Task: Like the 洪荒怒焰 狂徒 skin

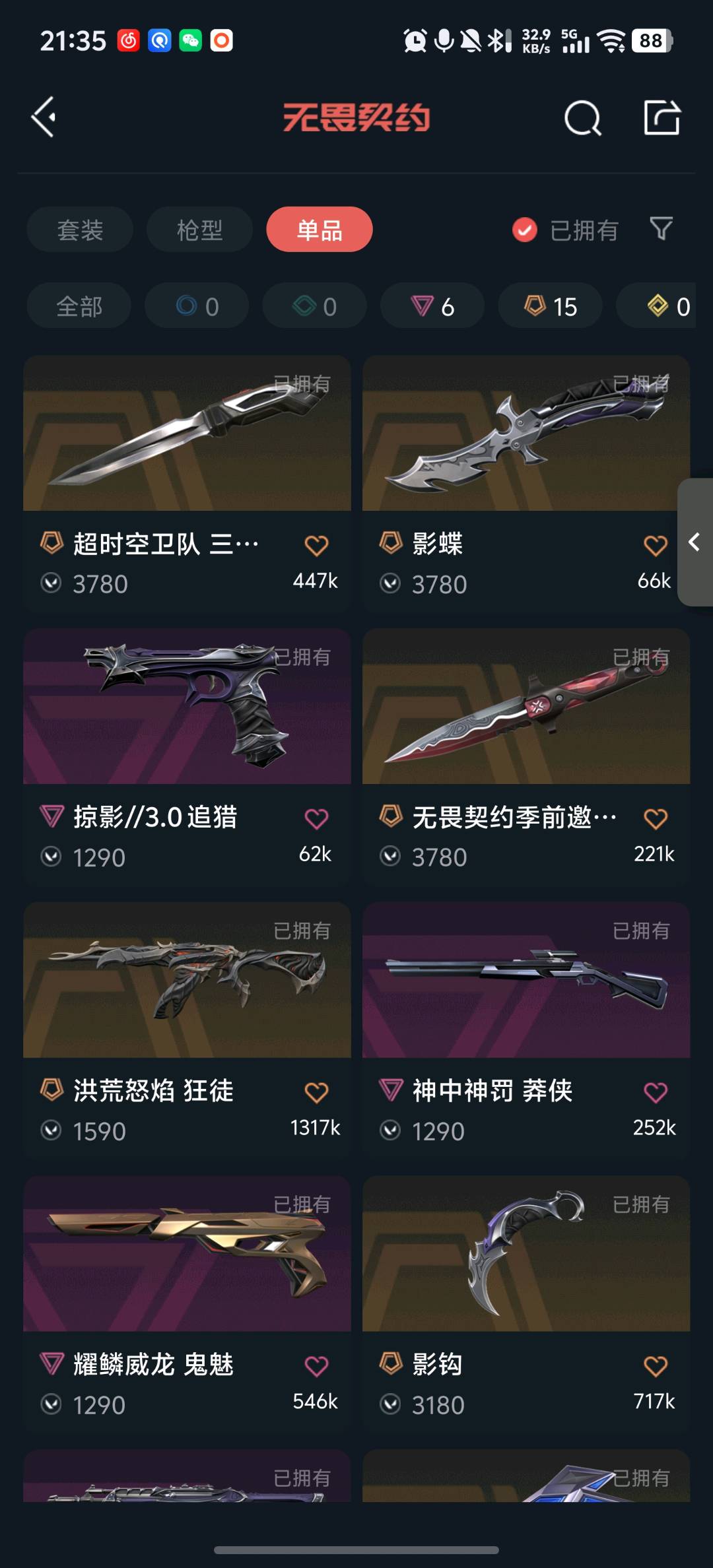Action: point(316,1092)
